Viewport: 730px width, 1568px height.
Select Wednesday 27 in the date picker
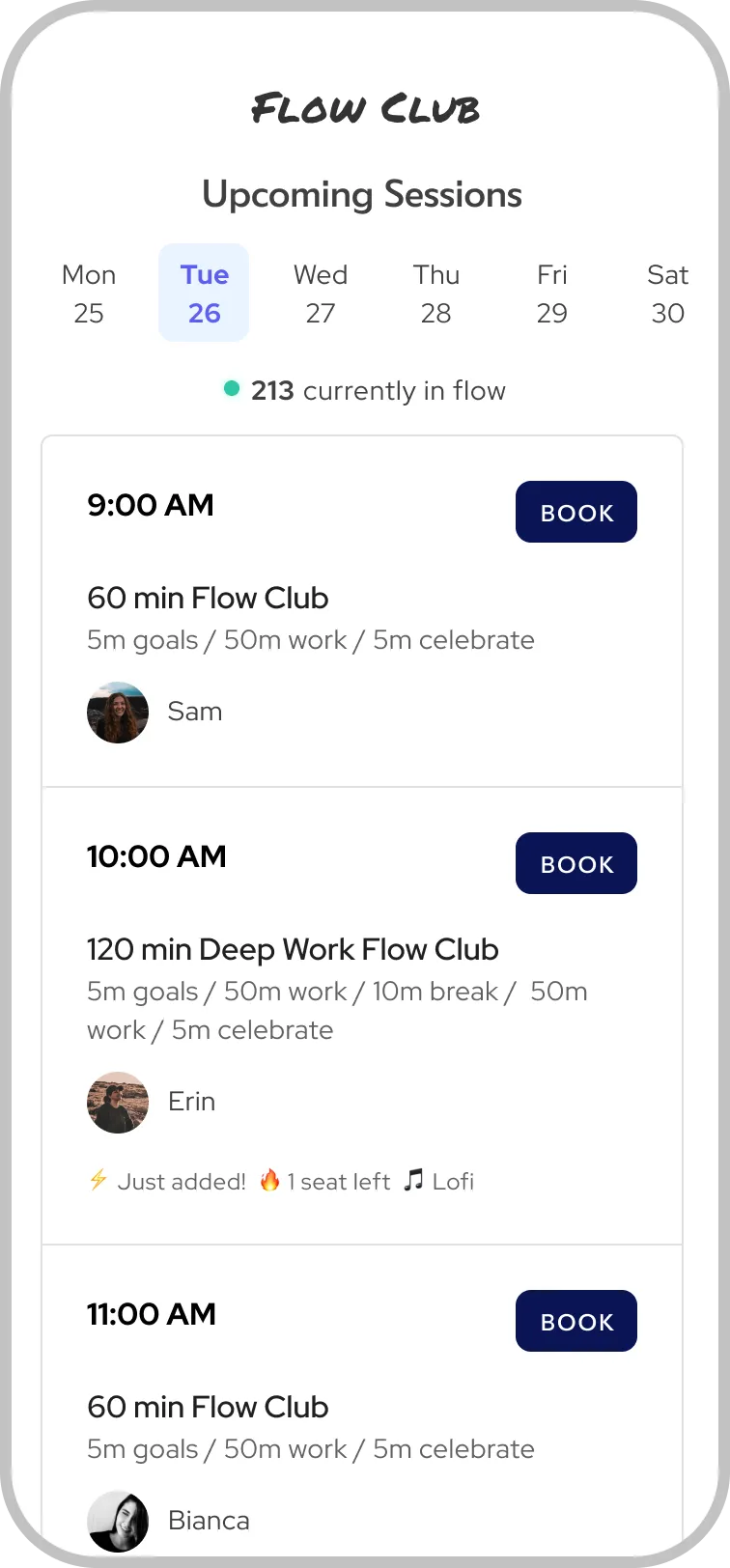click(x=320, y=293)
